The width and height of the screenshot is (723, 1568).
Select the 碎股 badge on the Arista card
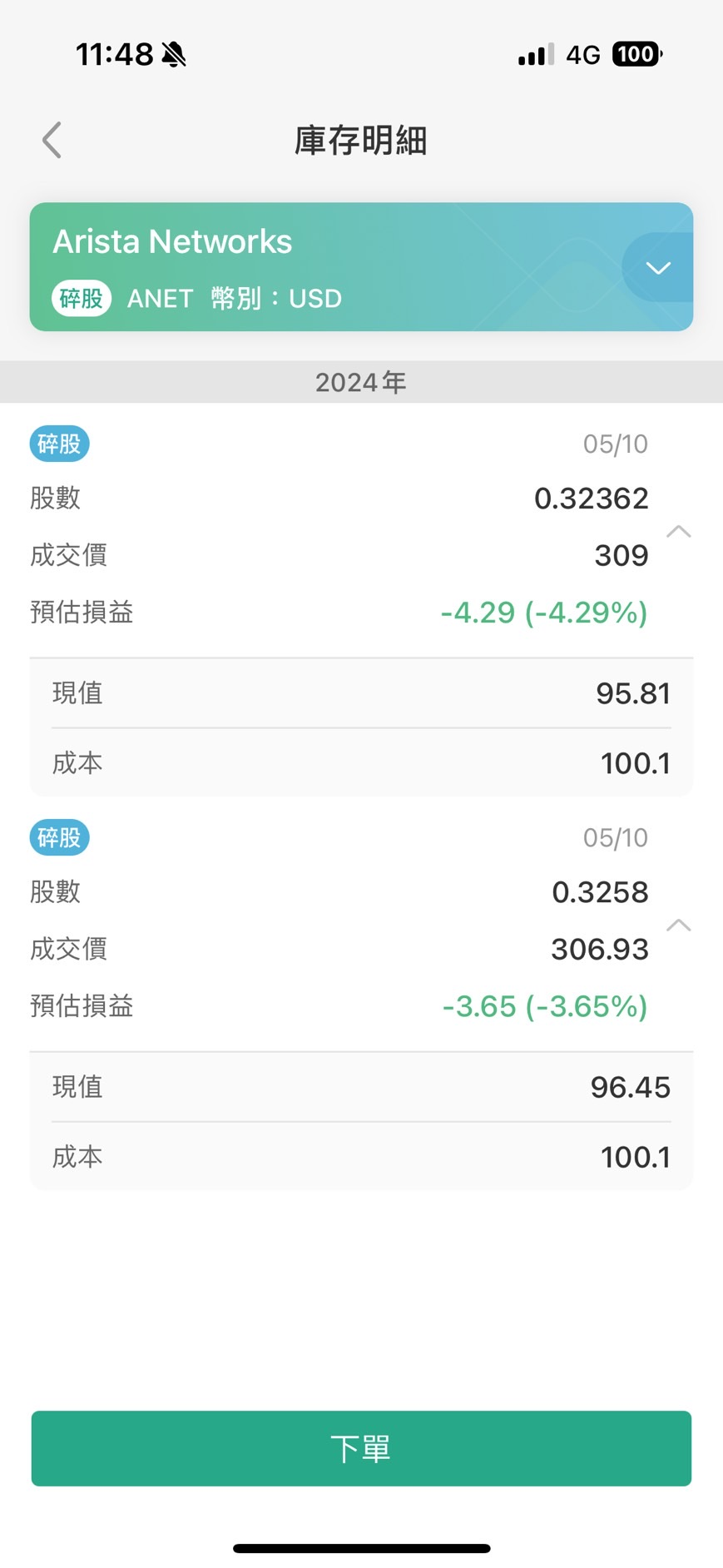tap(81, 298)
